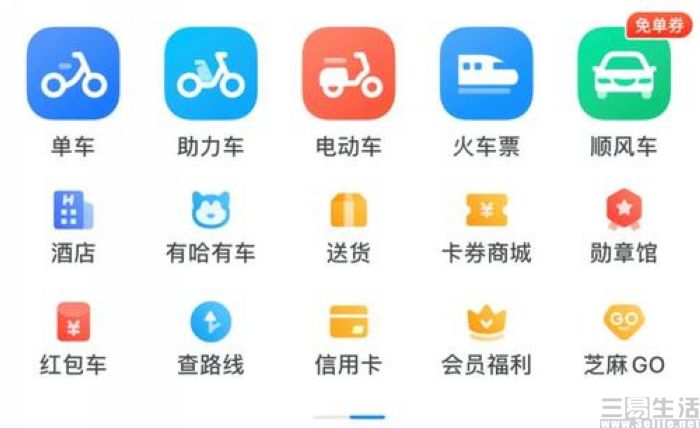Open 电动车 electric scooter service

349,74
